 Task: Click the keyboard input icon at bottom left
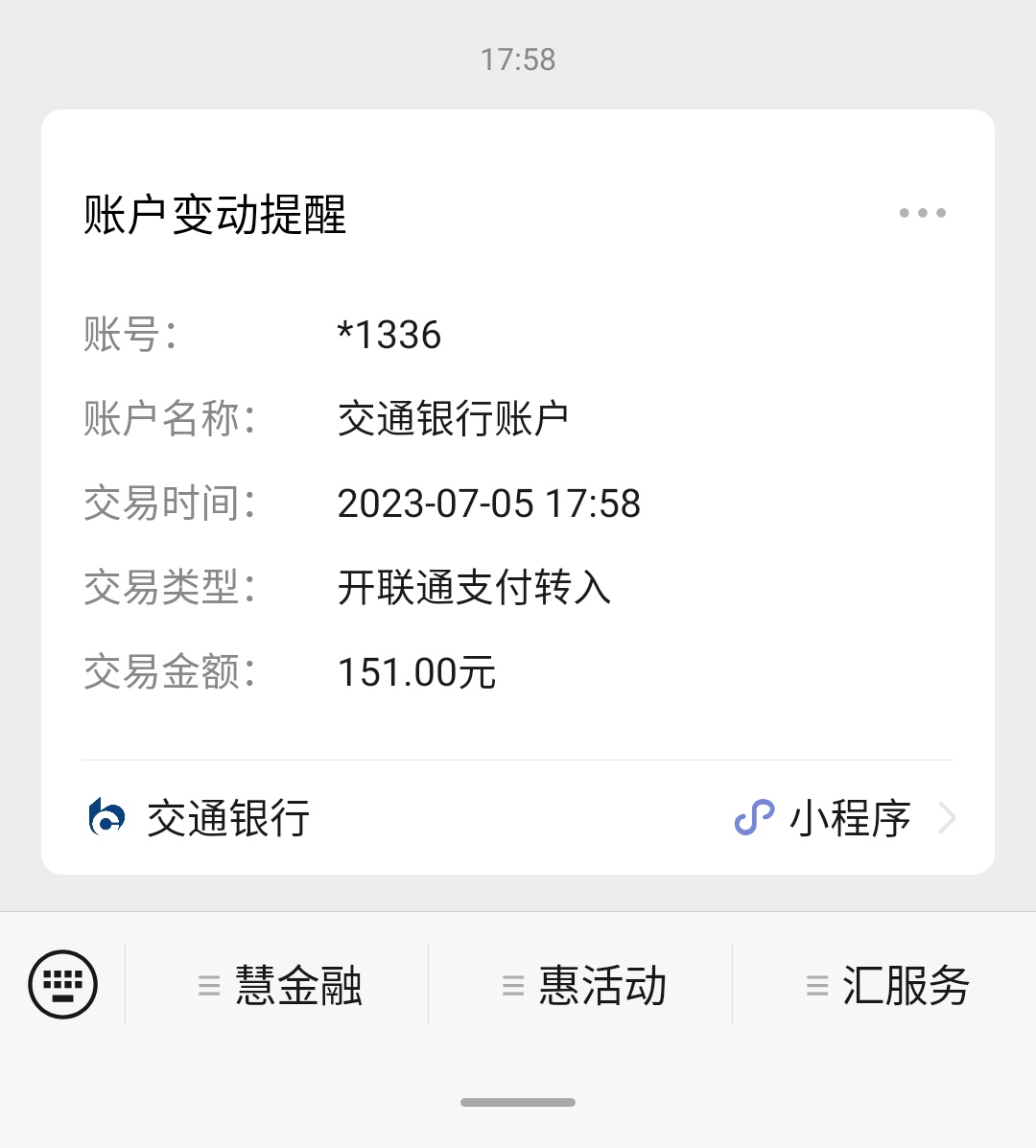pyautogui.click(x=61, y=984)
